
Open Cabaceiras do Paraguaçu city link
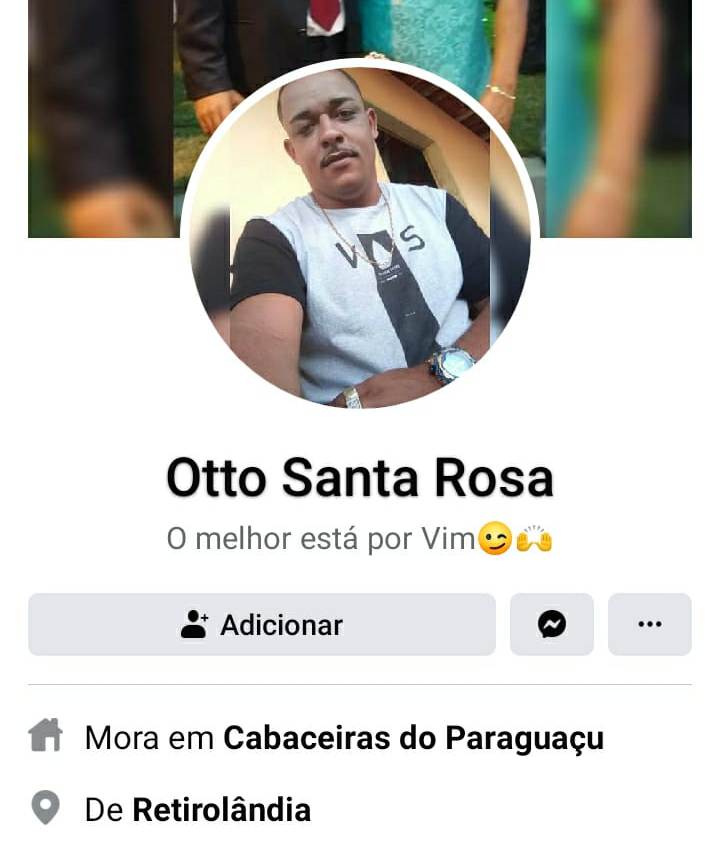[413, 739]
